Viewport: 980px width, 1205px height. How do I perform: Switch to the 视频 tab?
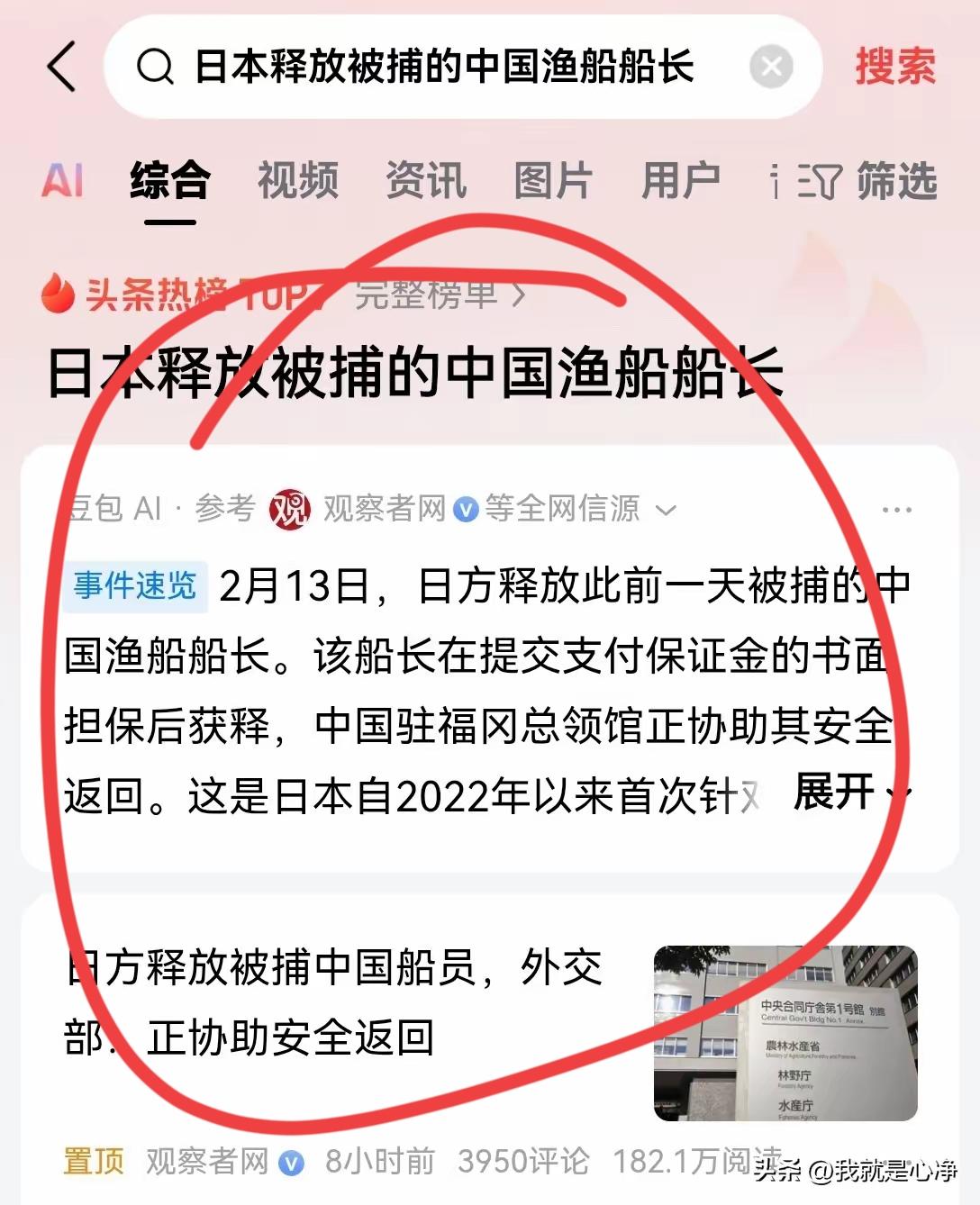coord(297,182)
